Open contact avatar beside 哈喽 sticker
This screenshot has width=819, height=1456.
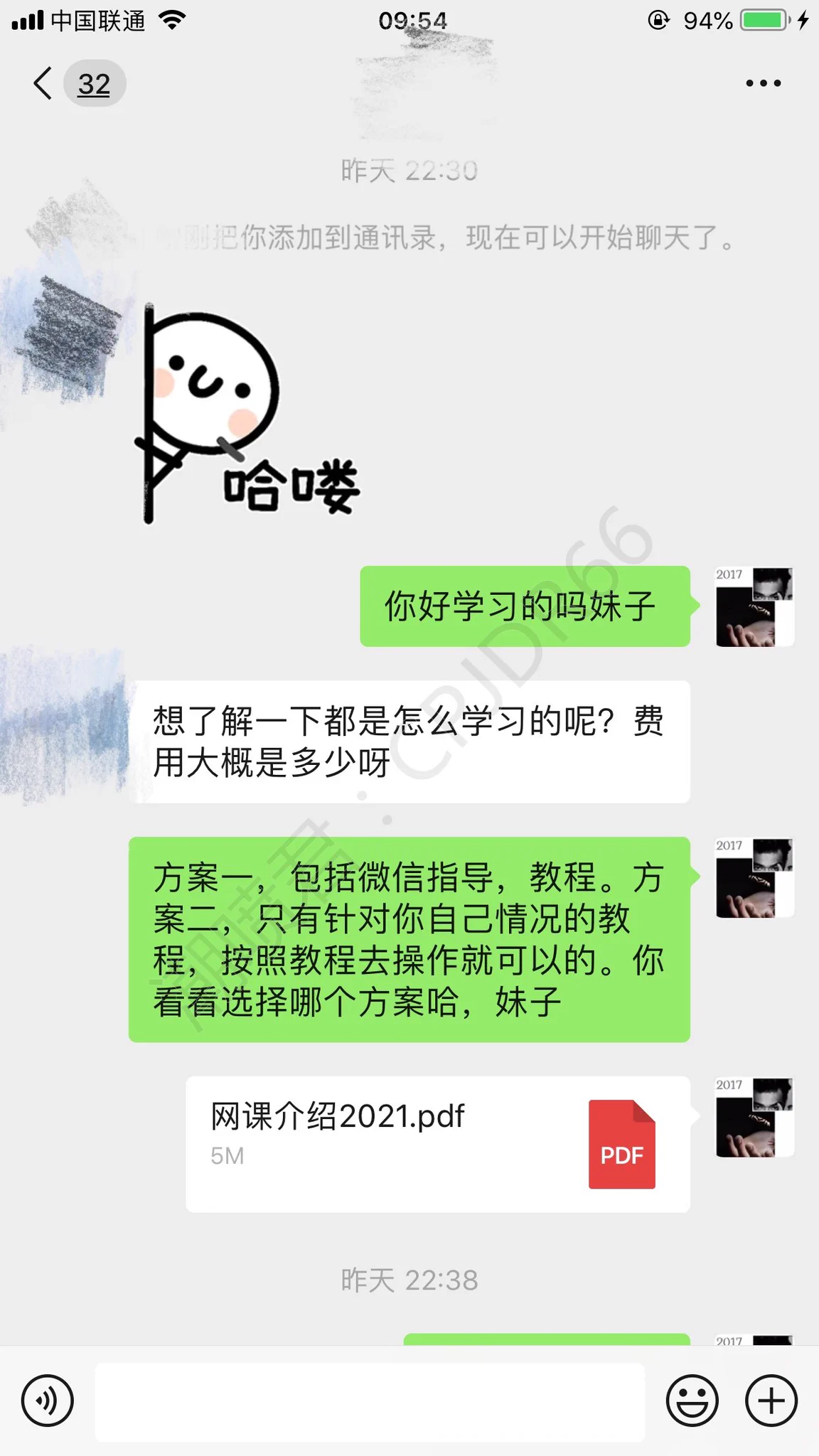point(68,334)
